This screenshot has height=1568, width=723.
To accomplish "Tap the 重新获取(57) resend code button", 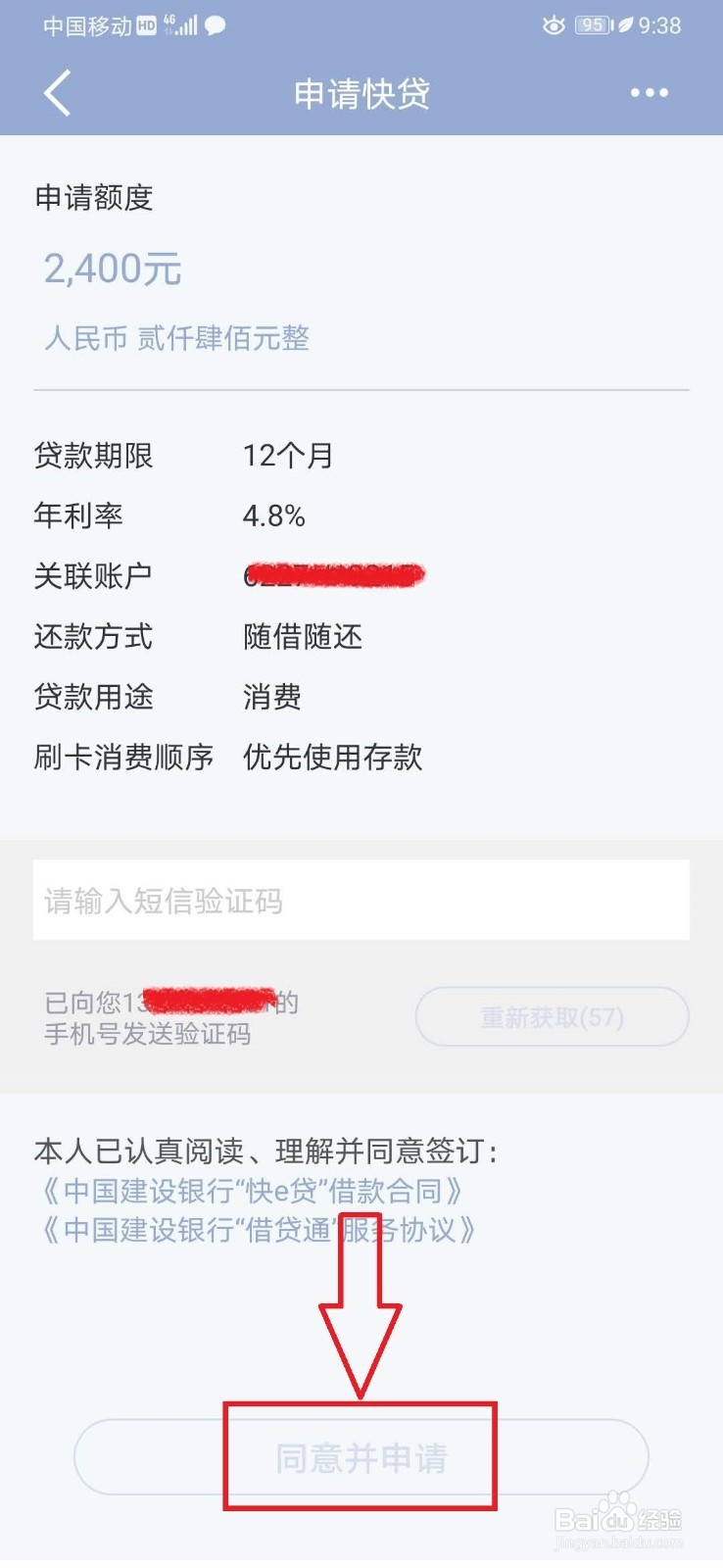I will (x=552, y=1016).
